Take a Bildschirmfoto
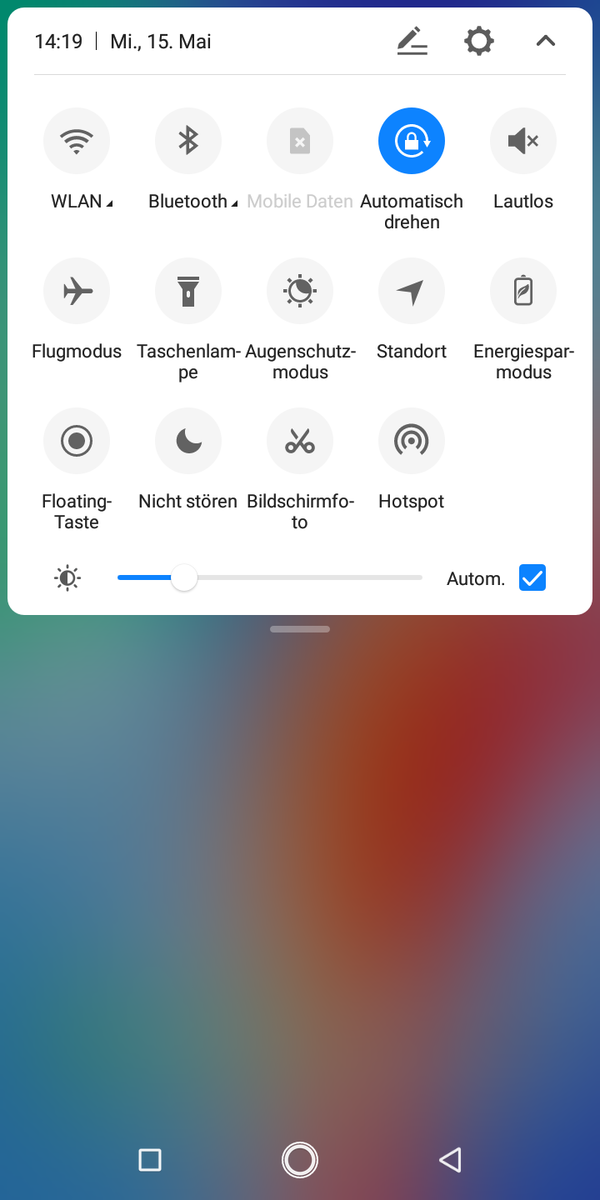The height and width of the screenshot is (1200, 600). click(x=300, y=441)
